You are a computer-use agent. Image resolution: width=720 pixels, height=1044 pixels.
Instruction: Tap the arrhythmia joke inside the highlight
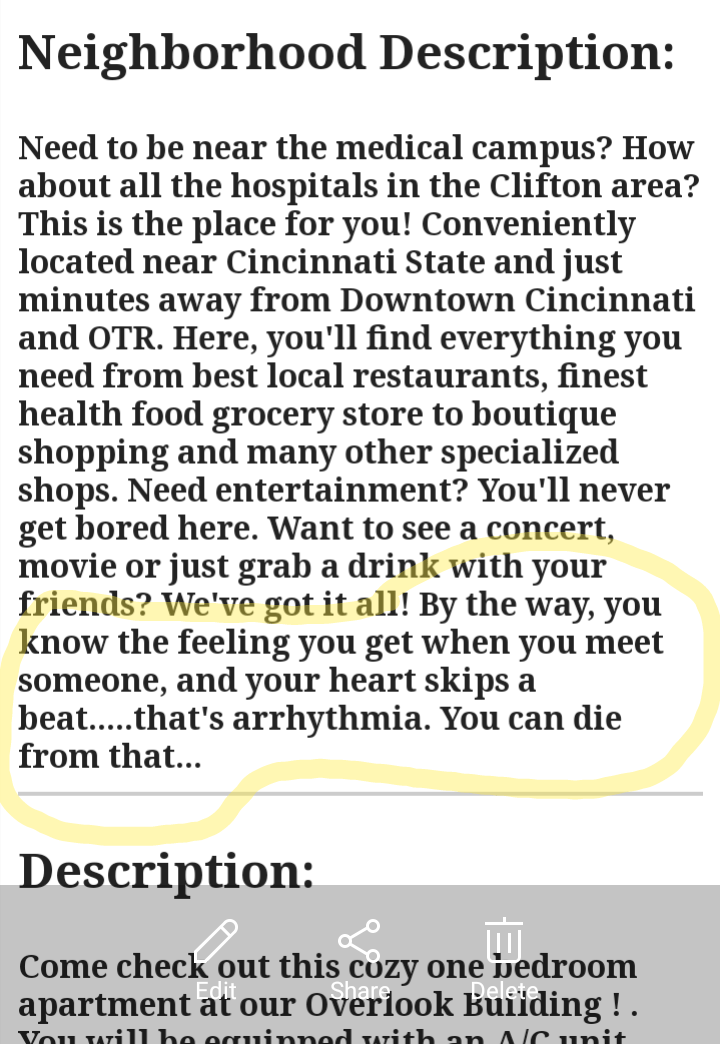pos(320,718)
